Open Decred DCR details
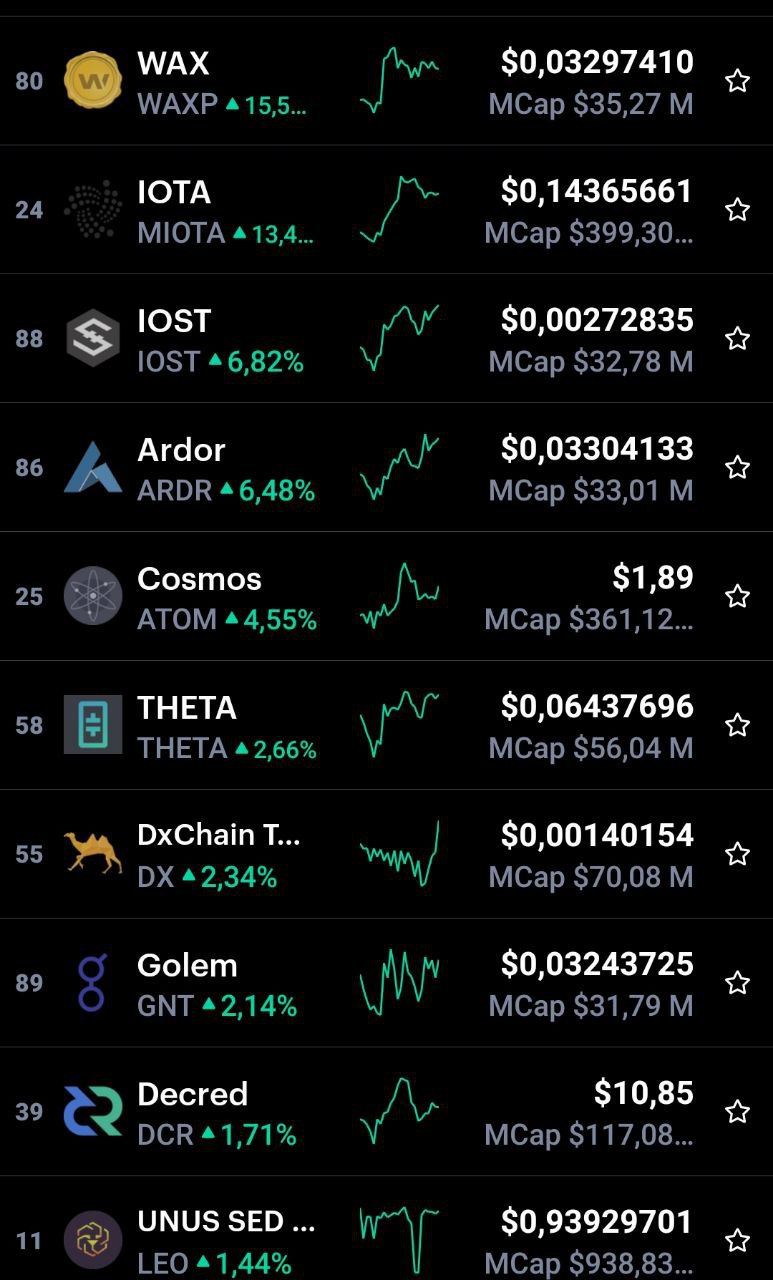This screenshot has height=1280, width=773. (x=386, y=1113)
